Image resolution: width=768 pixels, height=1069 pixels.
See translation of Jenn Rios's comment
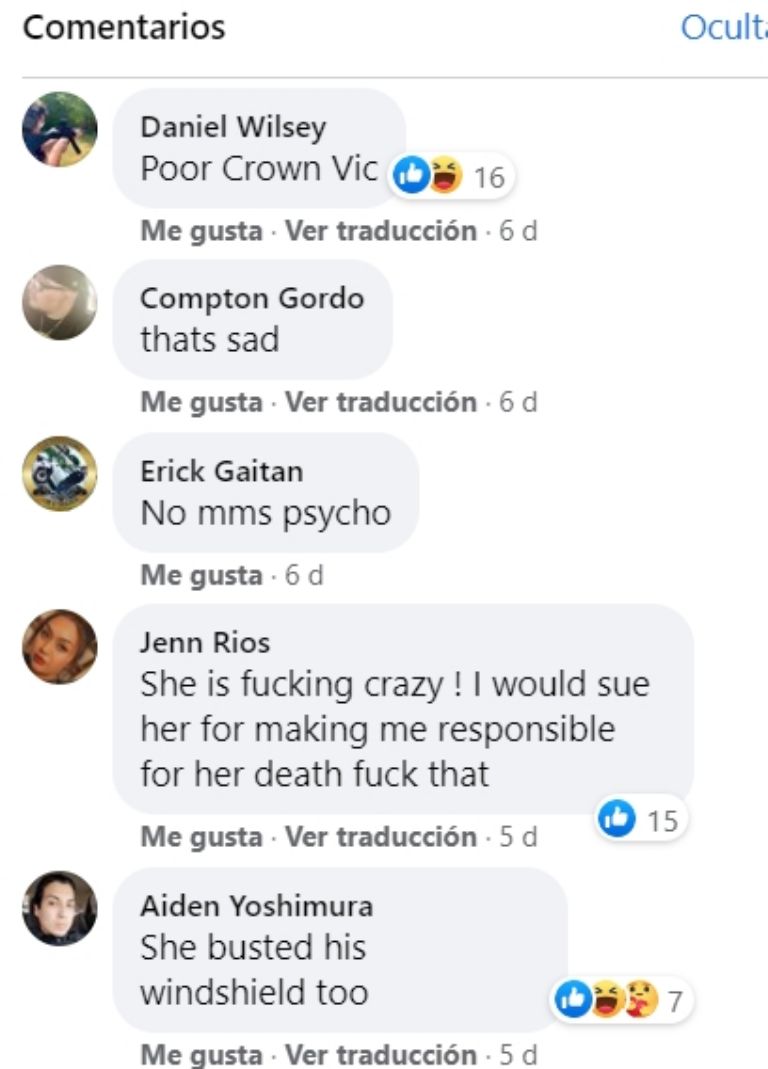[381, 836]
